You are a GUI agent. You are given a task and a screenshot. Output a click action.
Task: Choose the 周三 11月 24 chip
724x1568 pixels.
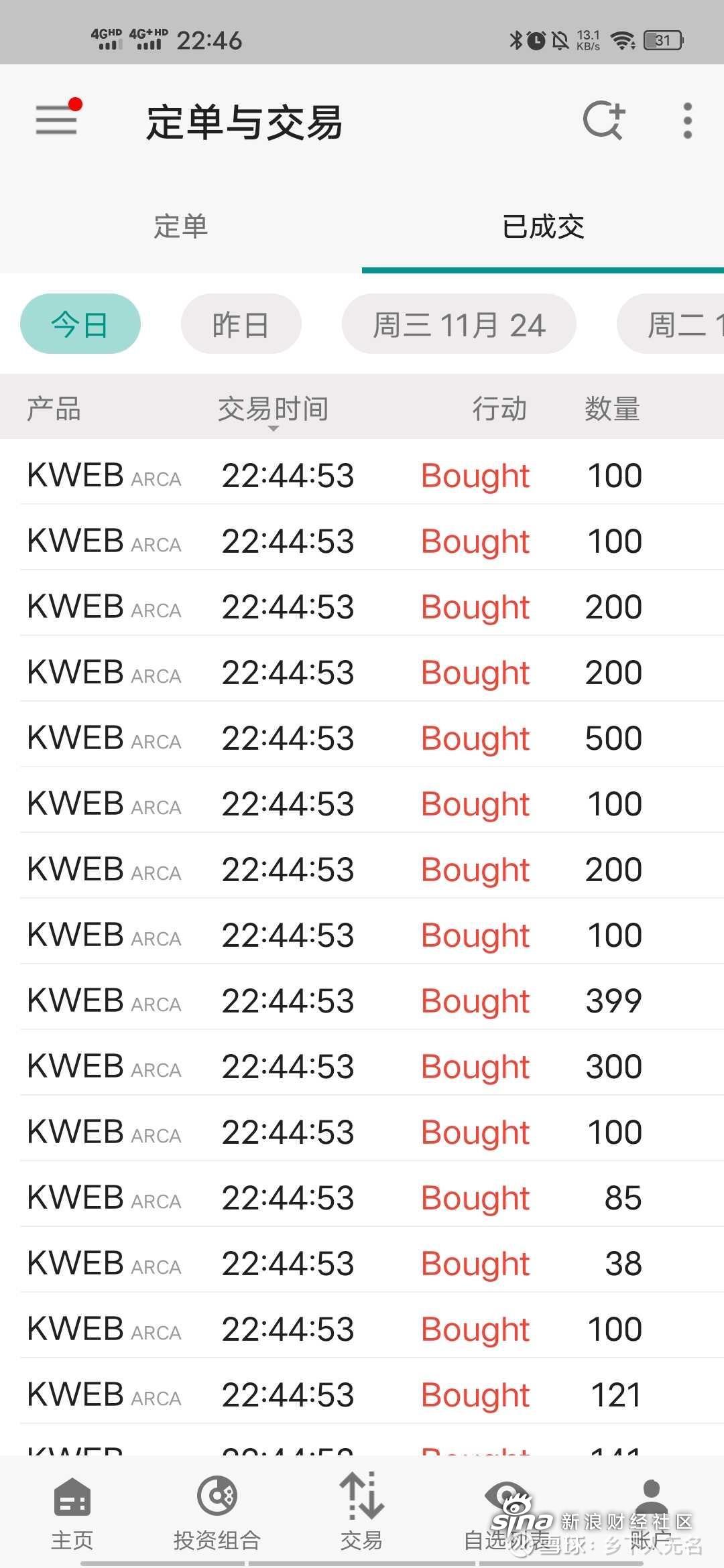pos(459,324)
